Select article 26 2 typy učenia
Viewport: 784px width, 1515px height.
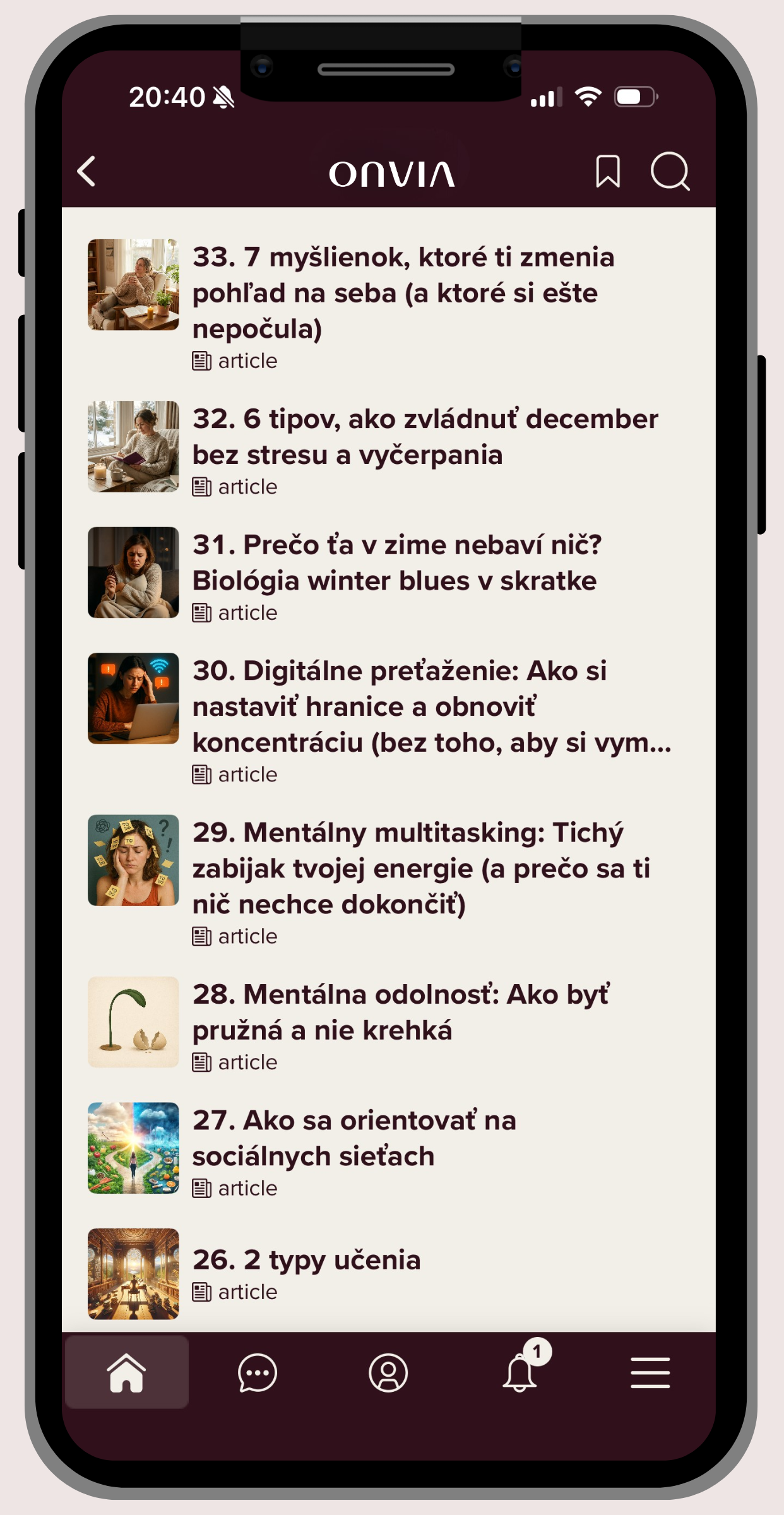[x=306, y=1260]
